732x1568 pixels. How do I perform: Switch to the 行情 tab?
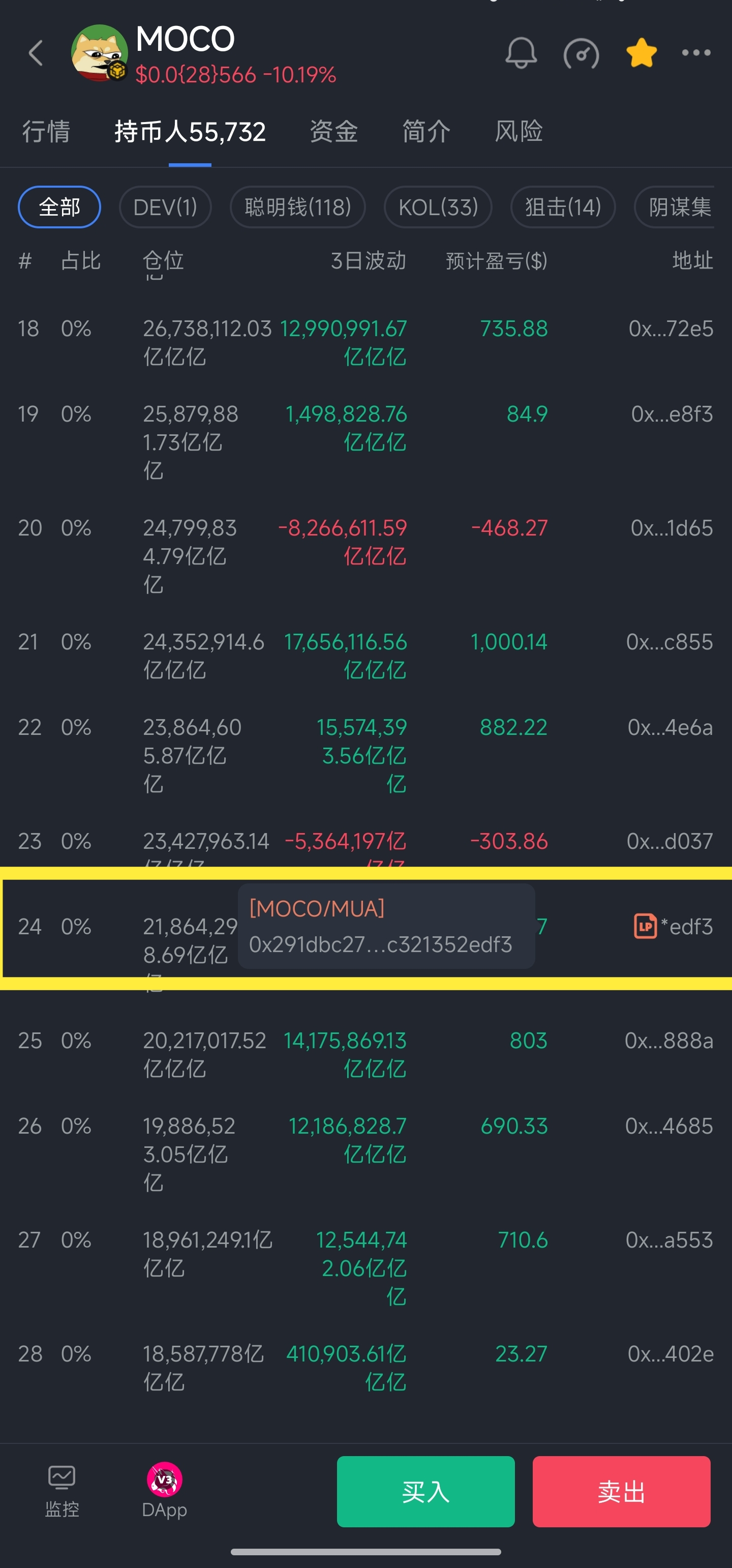tap(46, 132)
